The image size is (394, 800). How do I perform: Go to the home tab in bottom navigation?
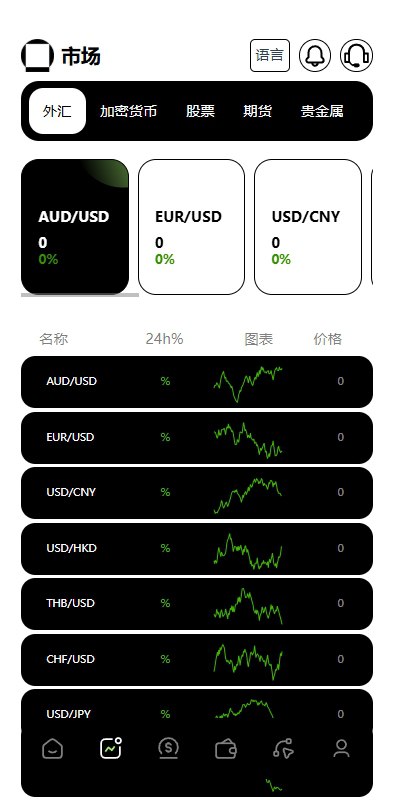coord(53,749)
